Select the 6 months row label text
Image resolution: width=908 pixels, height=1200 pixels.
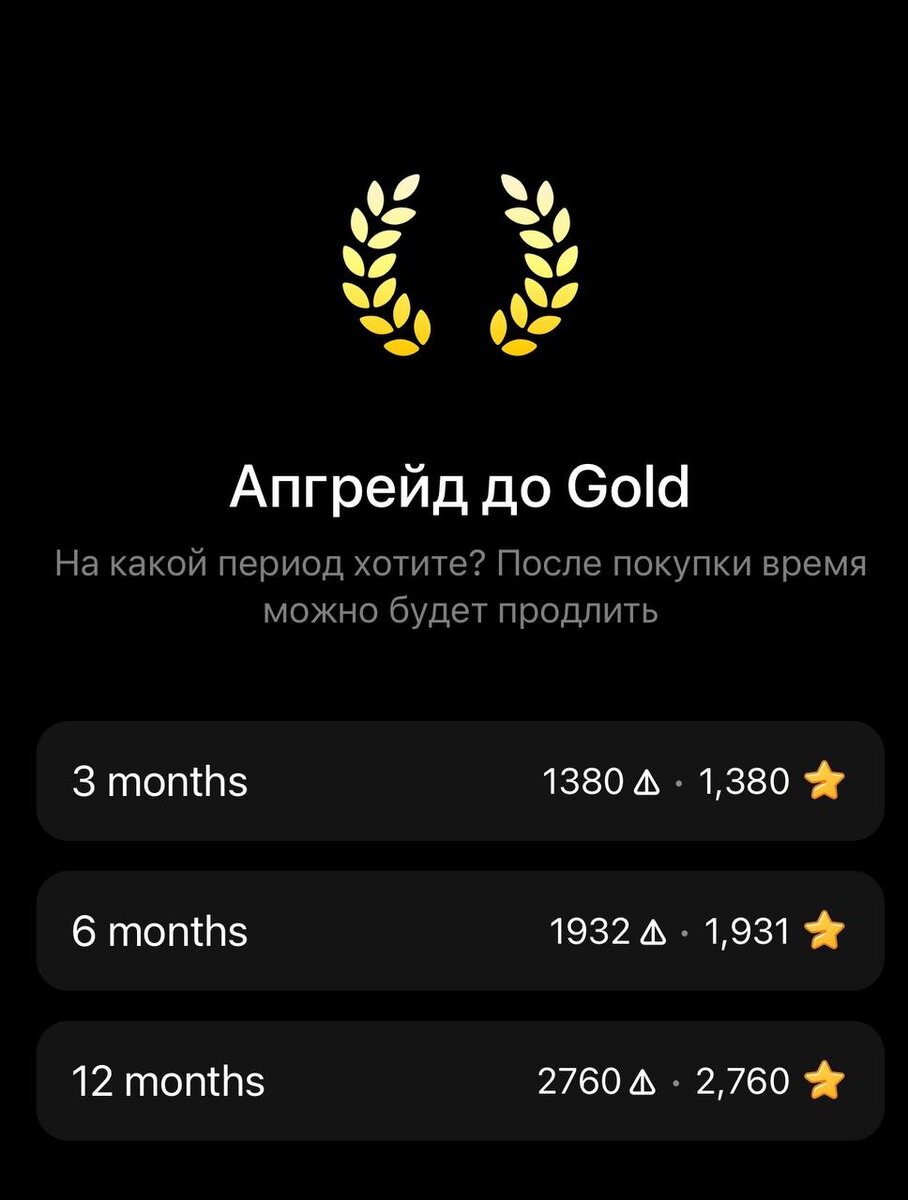[159, 931]
